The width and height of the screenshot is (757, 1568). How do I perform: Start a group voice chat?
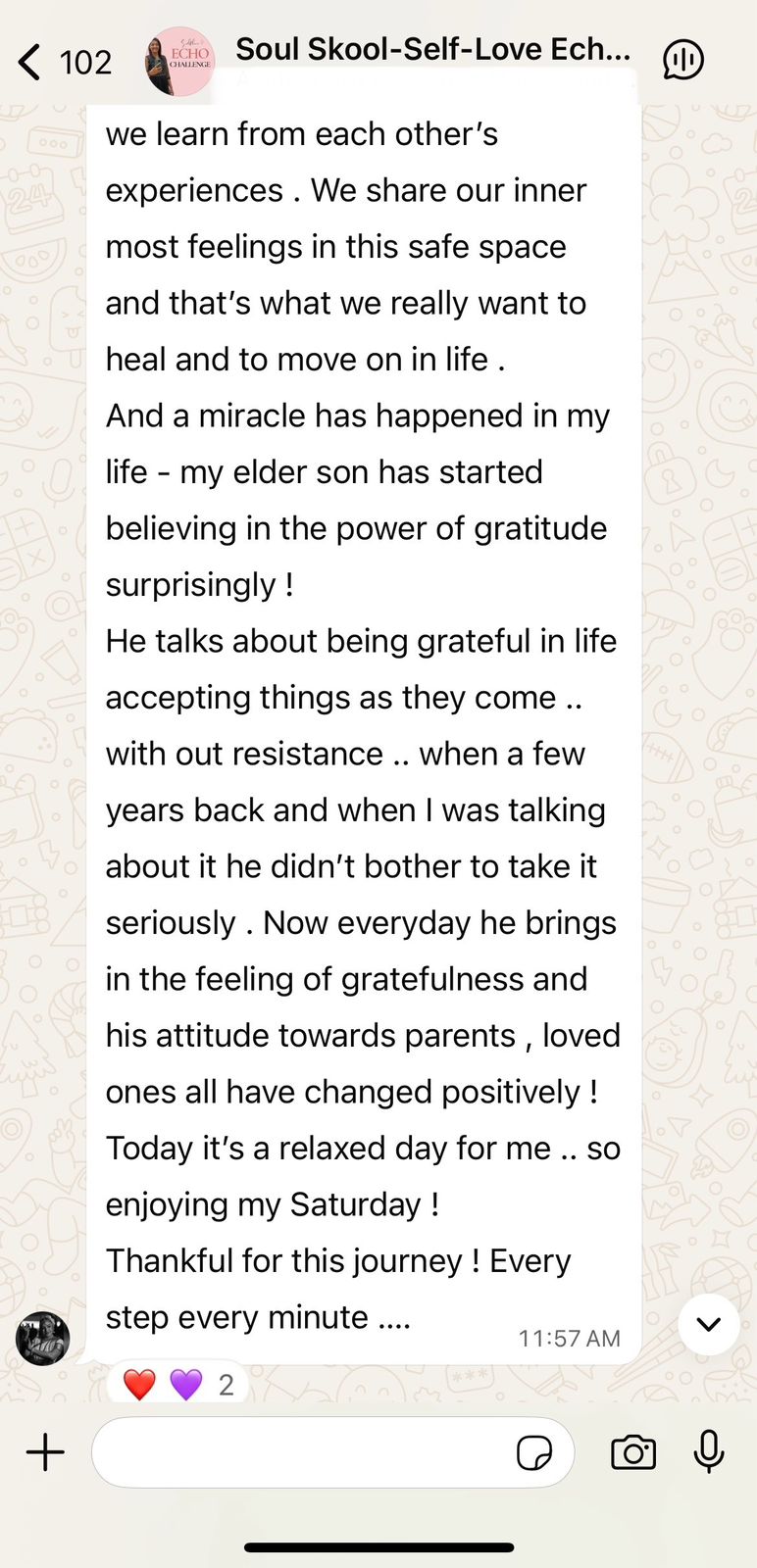(x=682, y=61)
